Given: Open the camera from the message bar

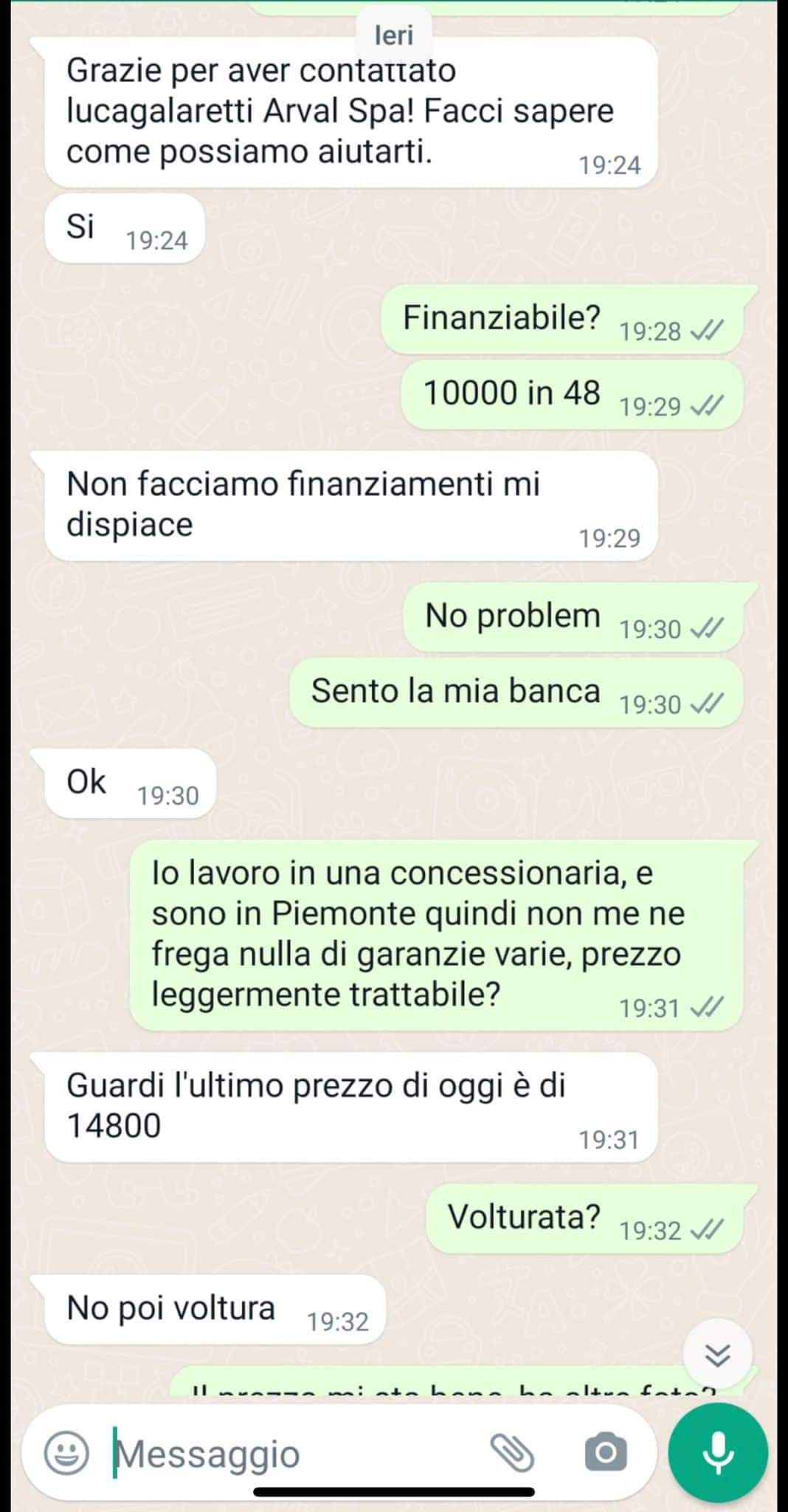Looking at the screenshot, I should coord(606,1453).
